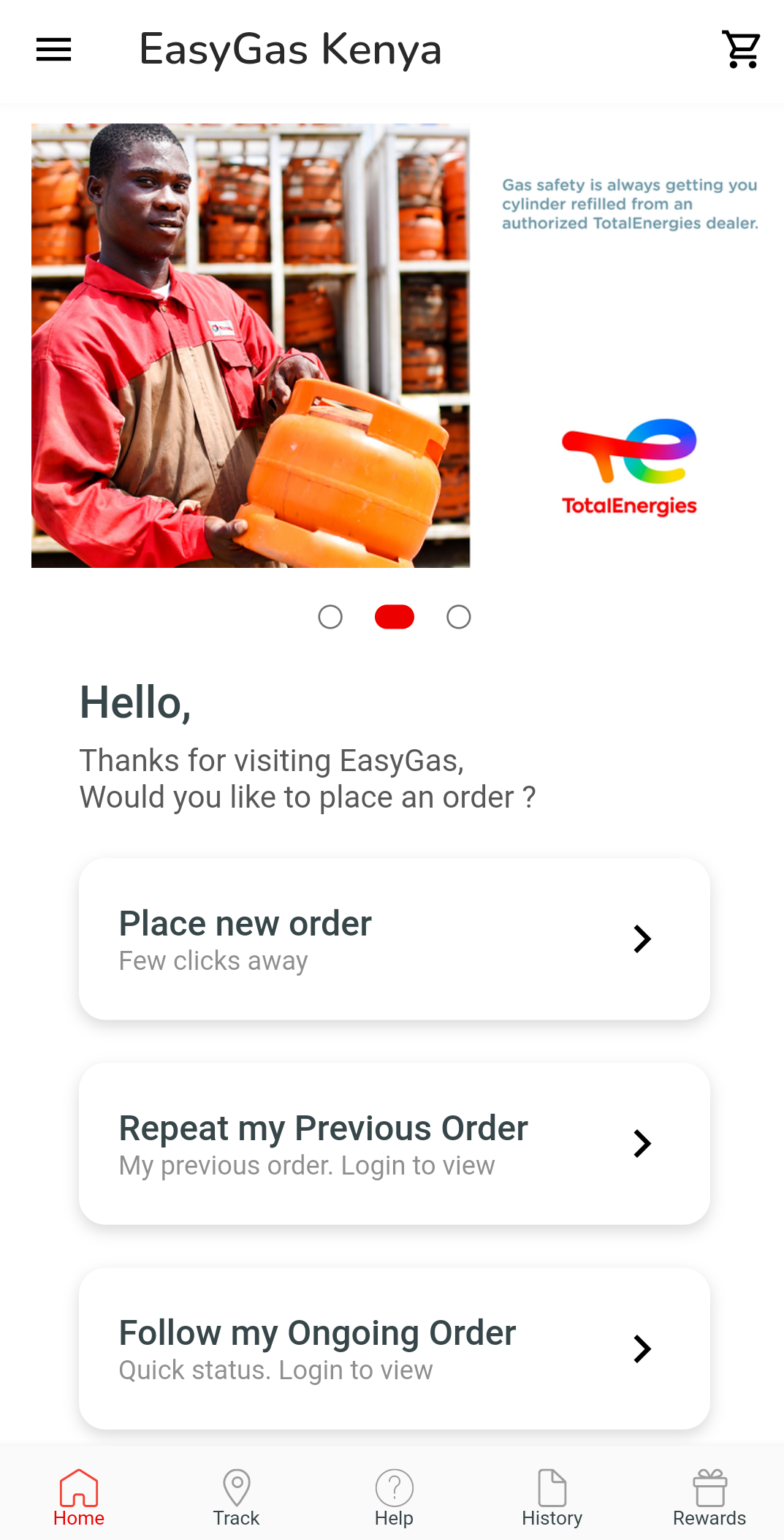Image resolution: width=784 pixels, height=1540 pixels.
Task: Switch to the Track tab
Action: click(236, 1497)
